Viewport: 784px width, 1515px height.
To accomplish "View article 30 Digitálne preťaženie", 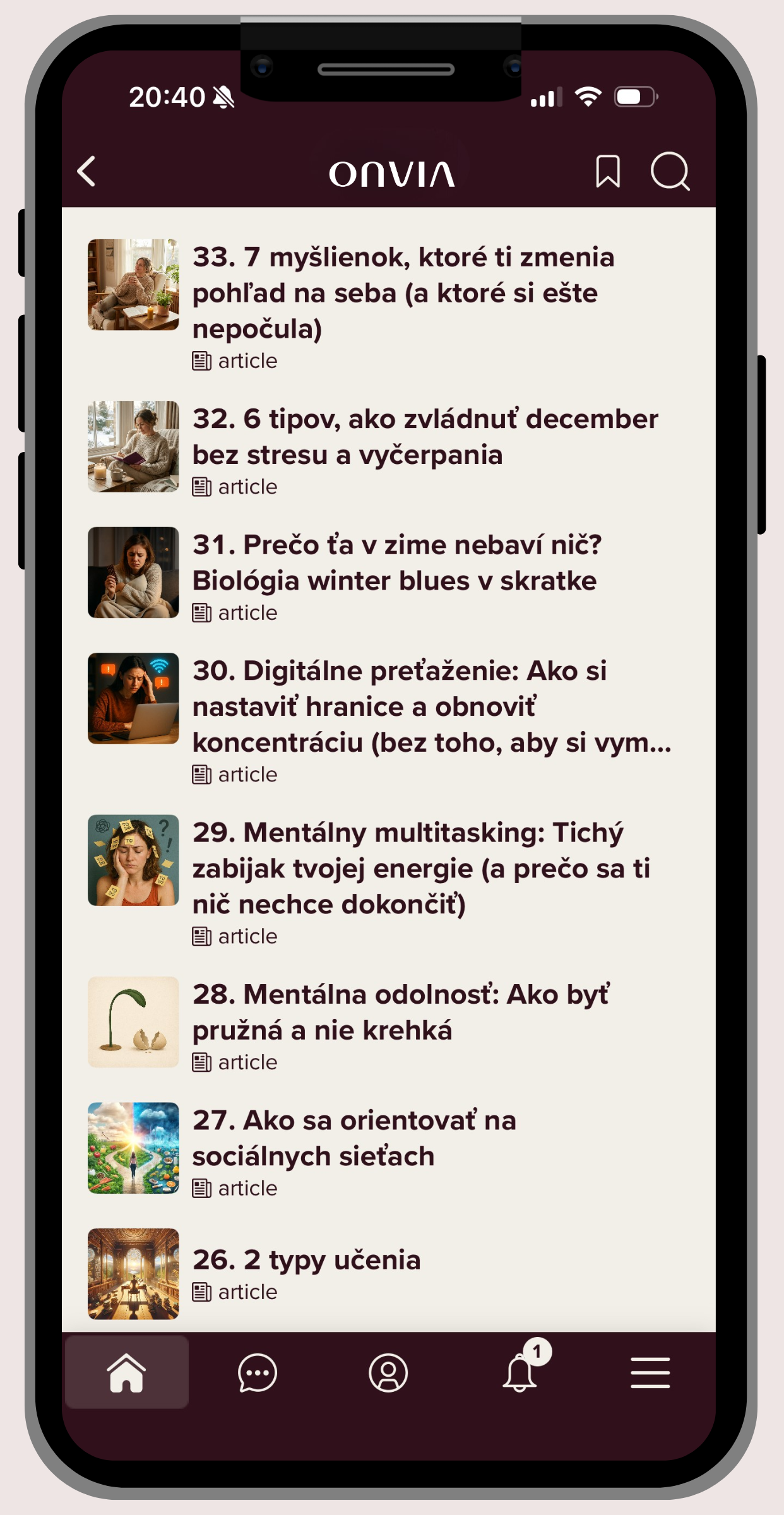I will click(431, 706).
